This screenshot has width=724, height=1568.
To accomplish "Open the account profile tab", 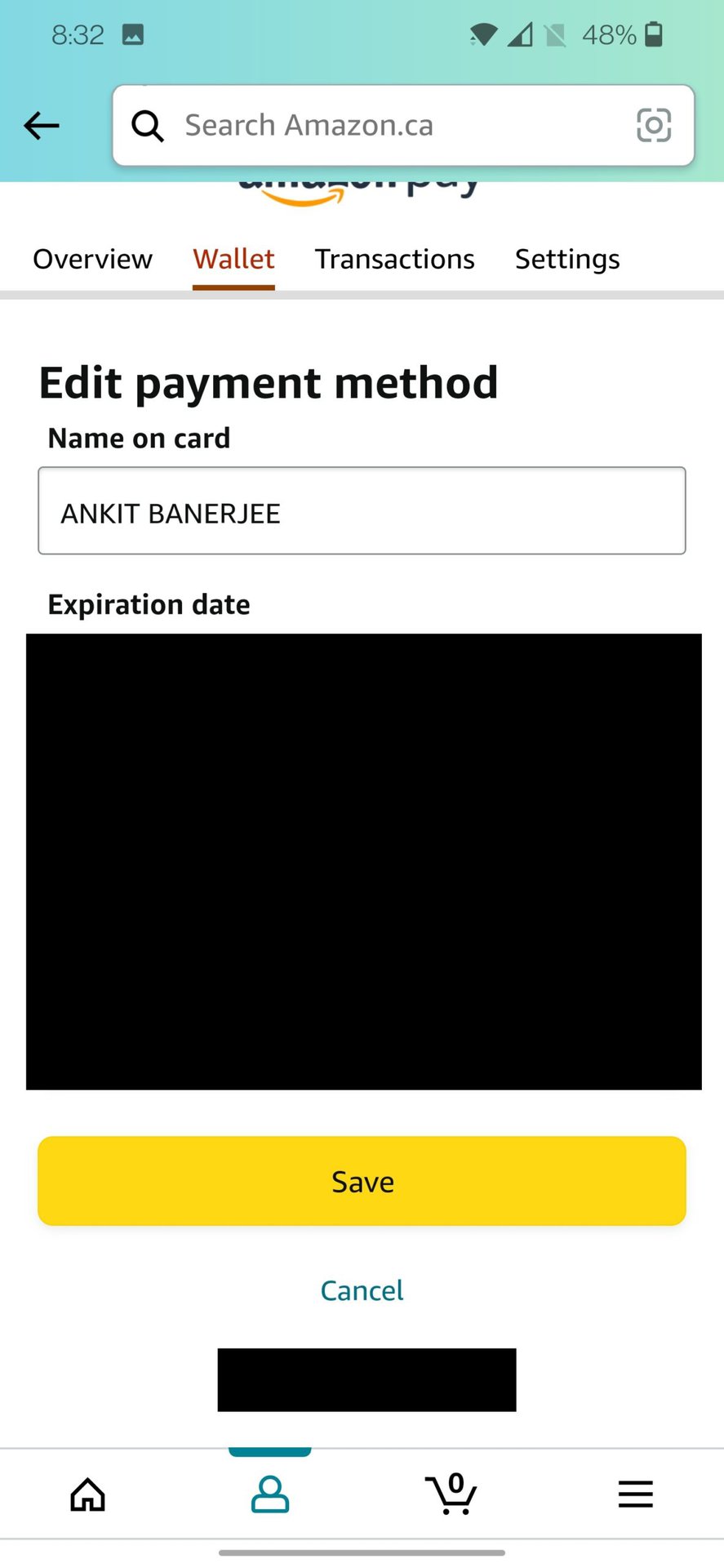I will coord(269,1494).
